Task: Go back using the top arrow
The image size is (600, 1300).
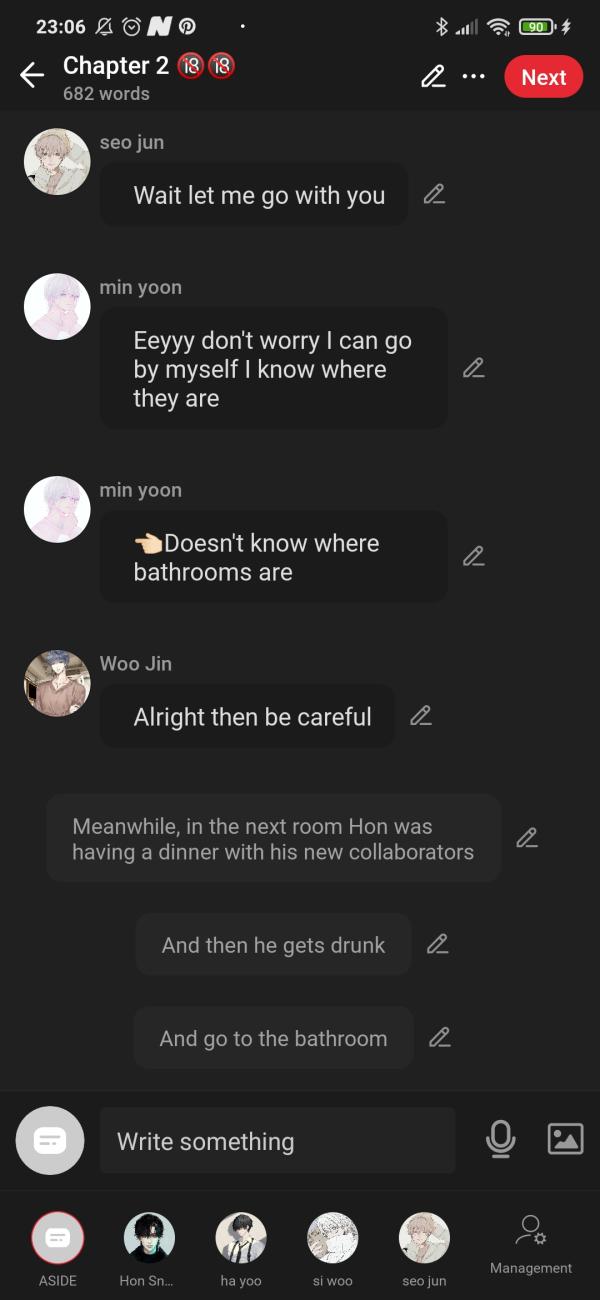Action: pyautogui.click(x=32, y=77)
